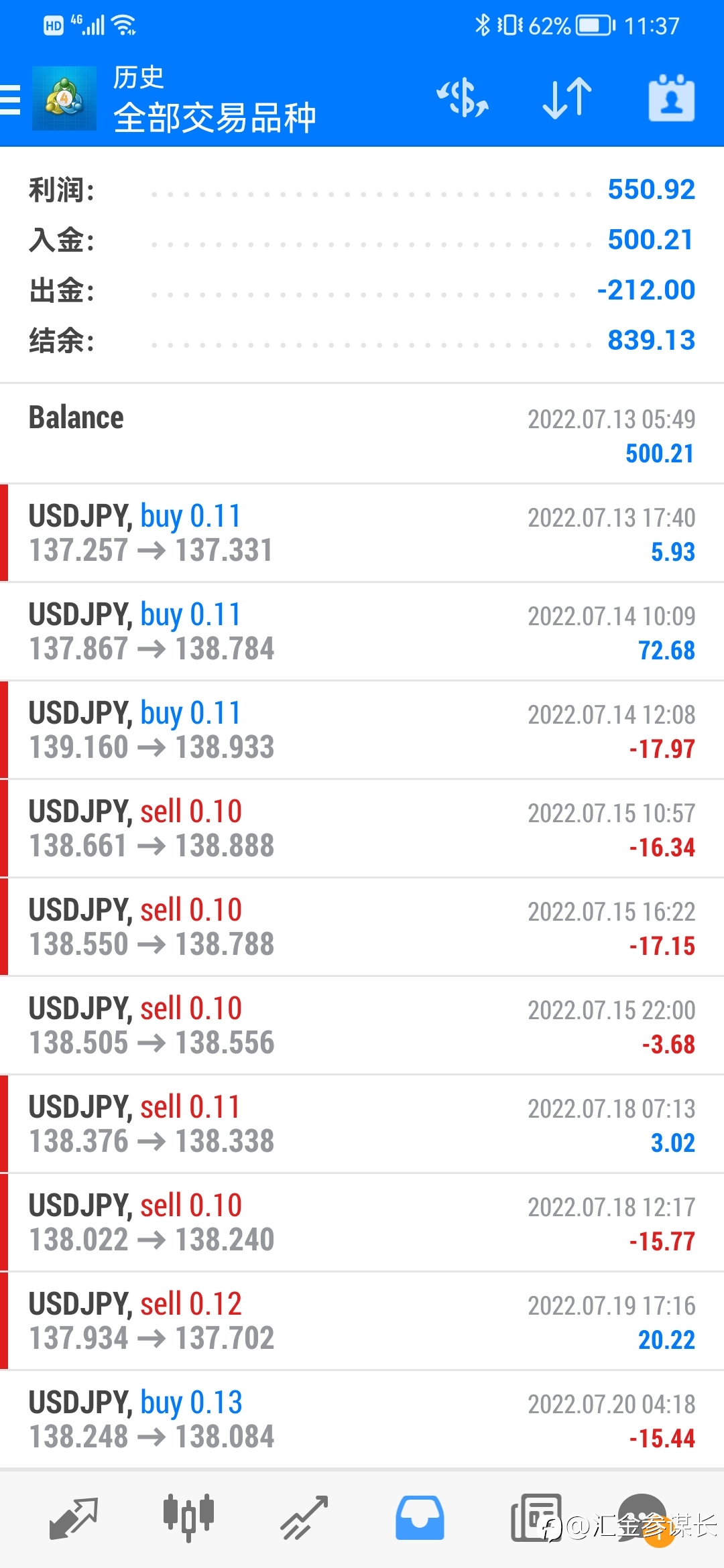
Task: Open USDJPY buy trade with loss -17.97
Action: [362, 730]
